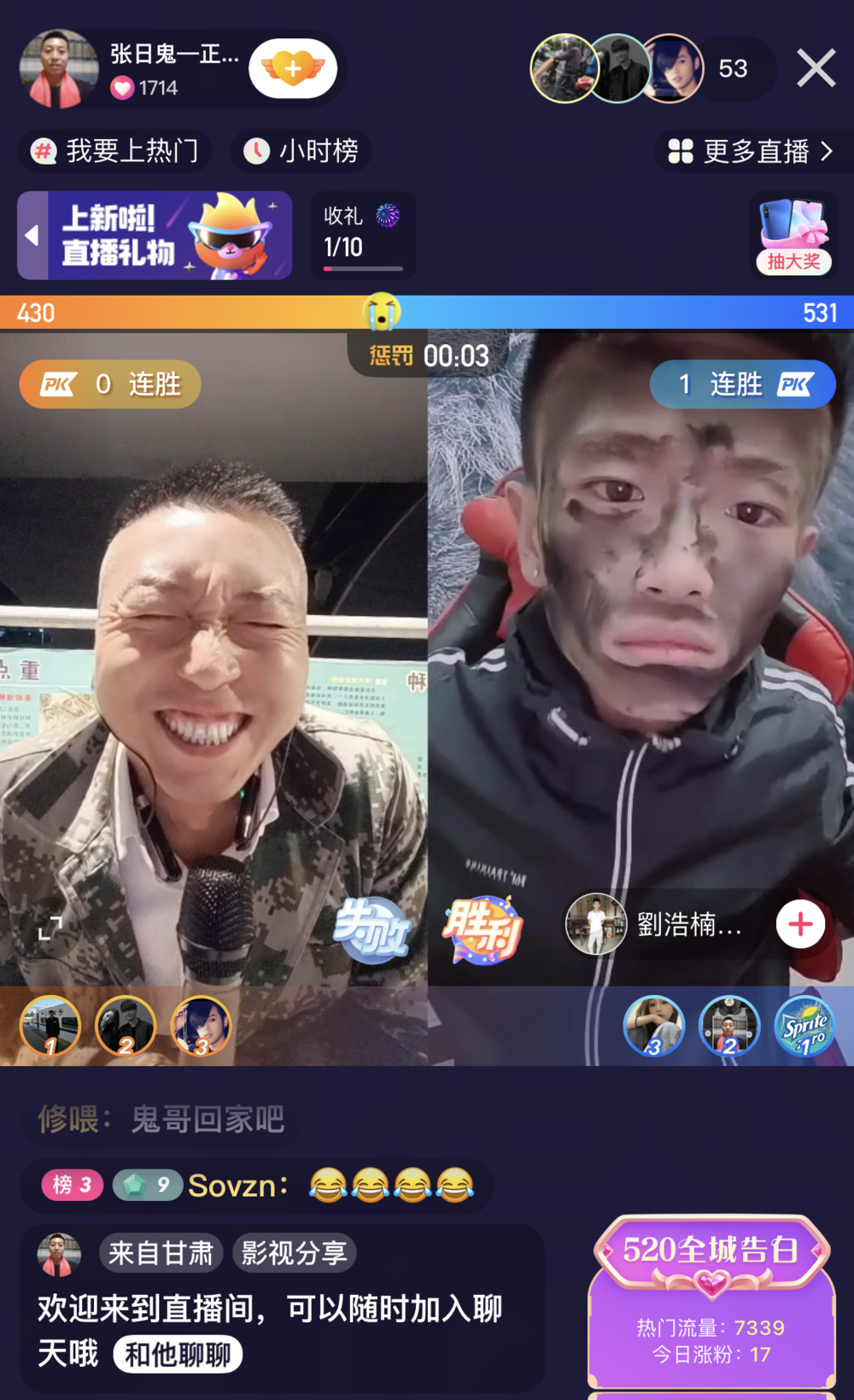Open the 抽大奖 lottery icon
This screenshot has width=854, height=1400.
click(x=794, y=236)
